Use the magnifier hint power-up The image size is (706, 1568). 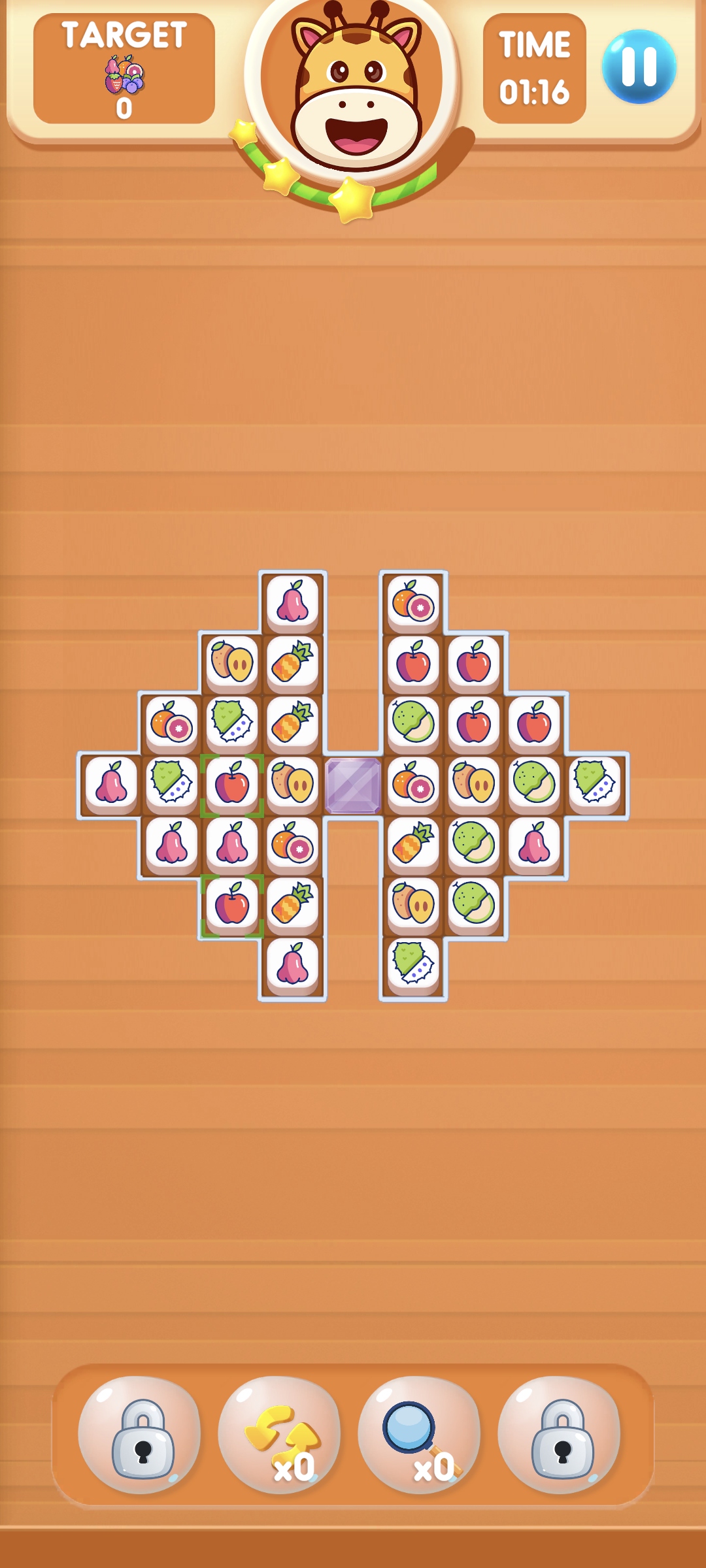(419, 1434)
